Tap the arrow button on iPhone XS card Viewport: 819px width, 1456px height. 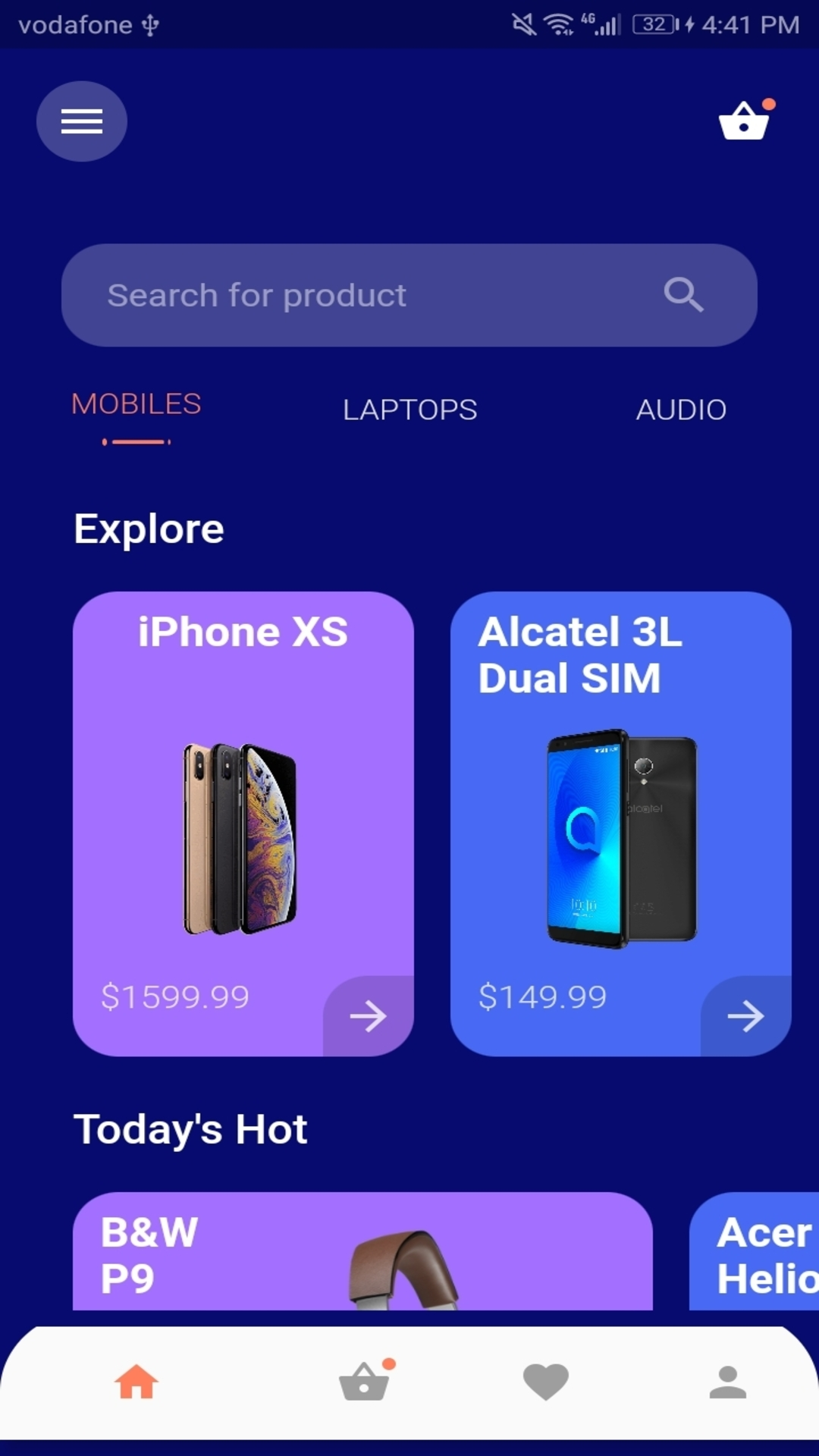[x=369, y=1016]
